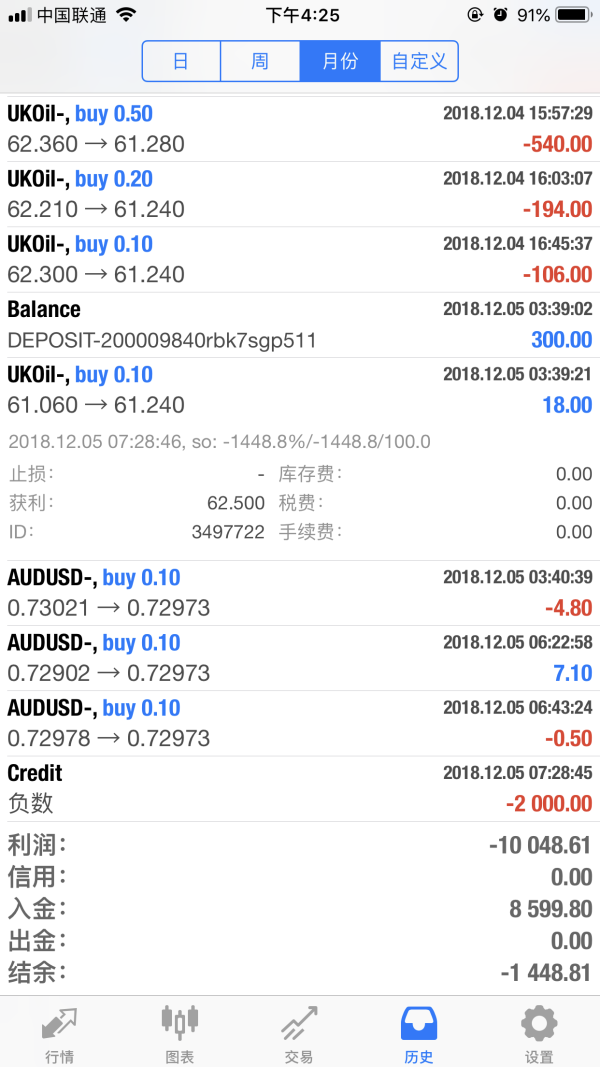Expand the Credit -2 000.00 entry
The image size is (600, 1067).
pyautogui.click(x=300, y=788)
